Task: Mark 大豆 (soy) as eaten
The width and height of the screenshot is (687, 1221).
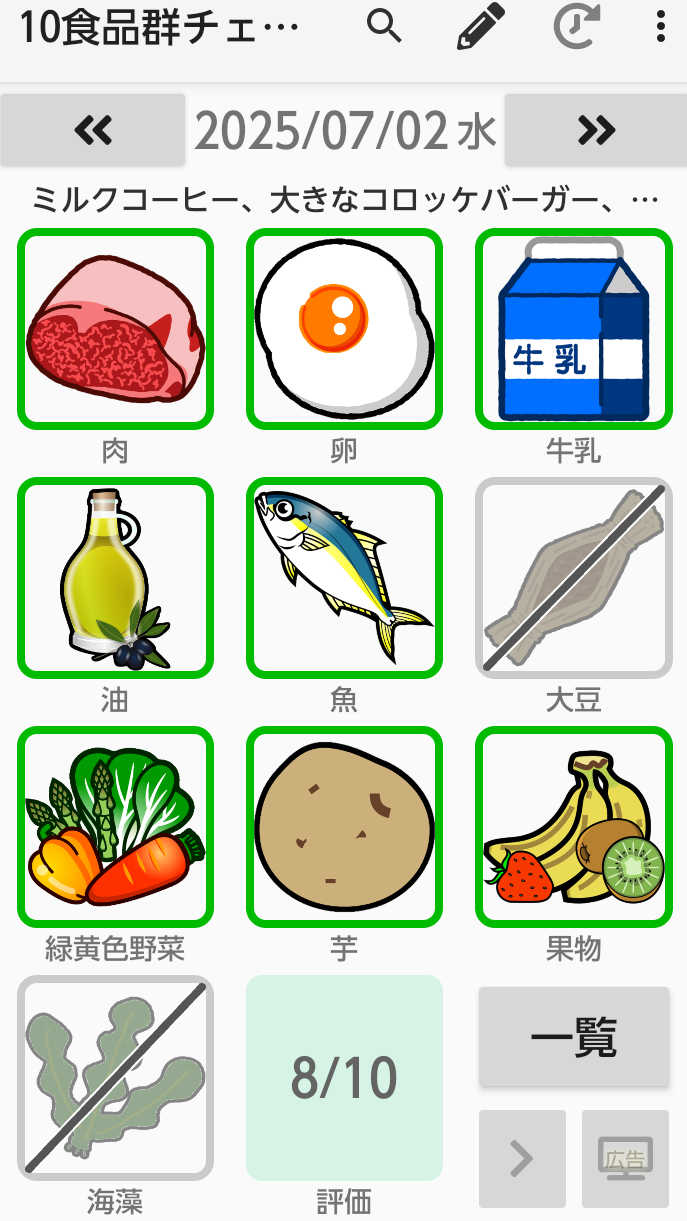Action: (x=573, y=578)
